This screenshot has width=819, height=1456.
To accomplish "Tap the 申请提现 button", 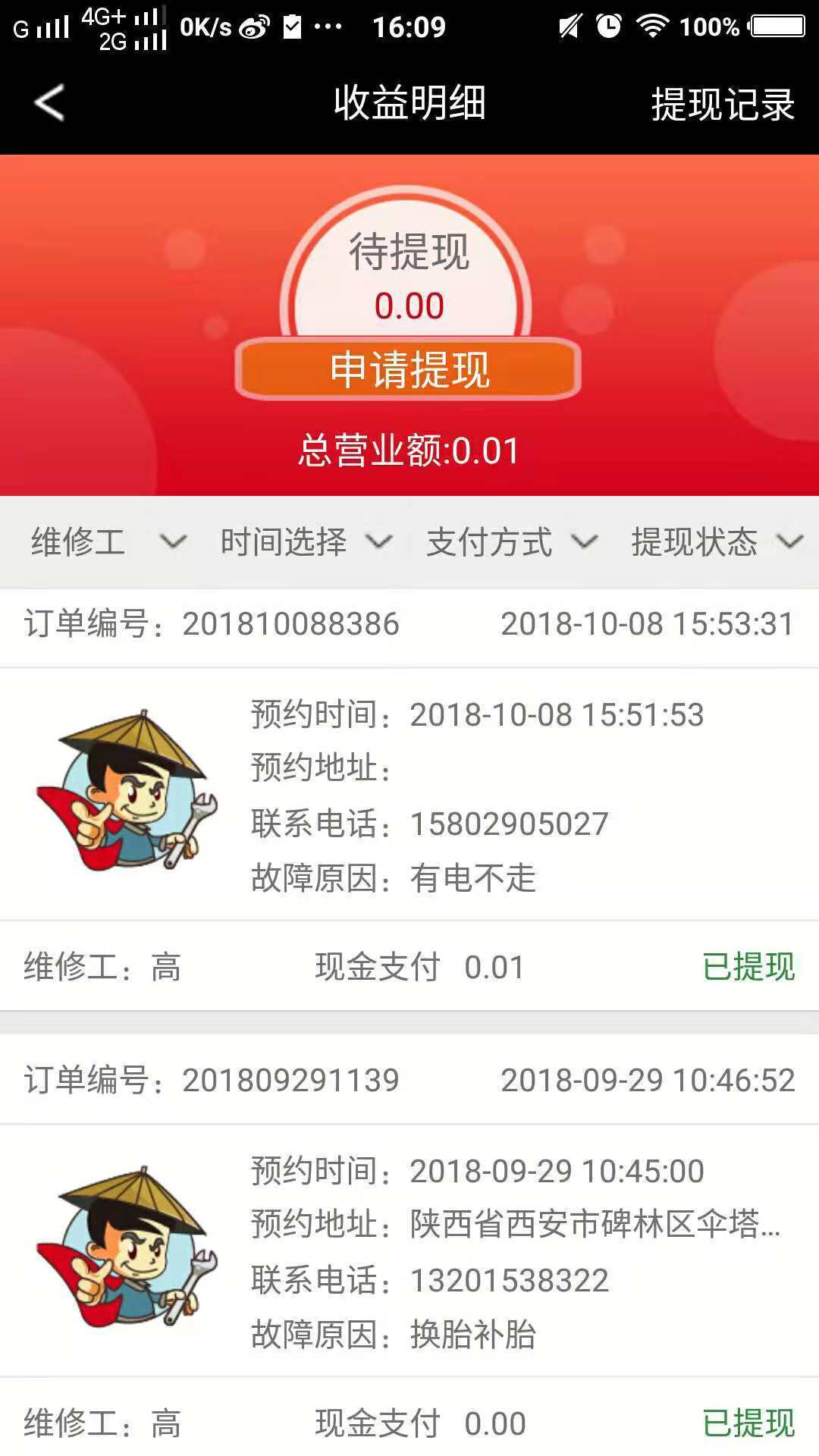I will click(409, 369).
